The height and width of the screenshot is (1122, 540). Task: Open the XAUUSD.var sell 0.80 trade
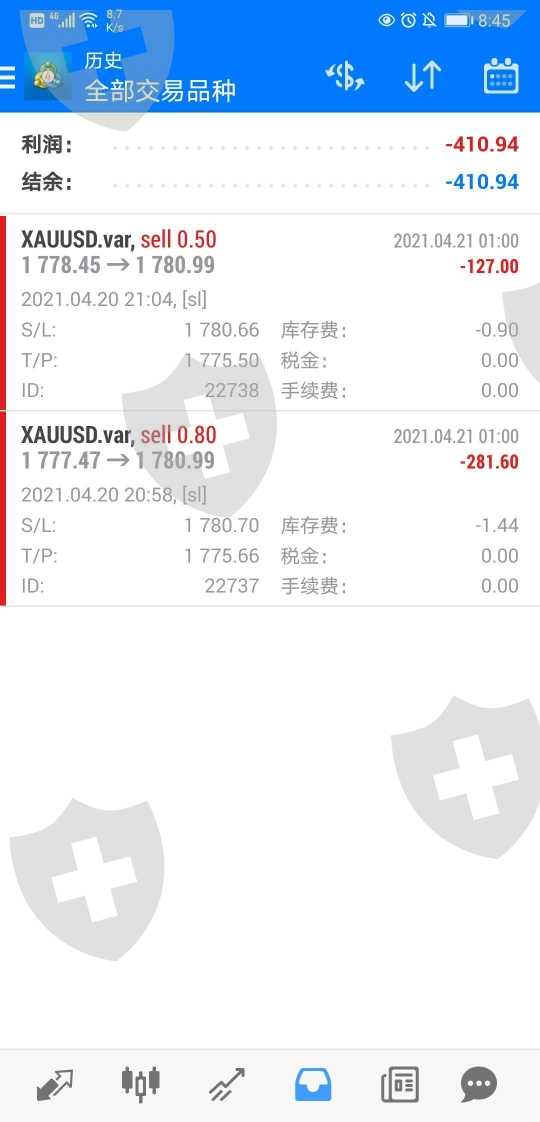[x=270, y=509]
